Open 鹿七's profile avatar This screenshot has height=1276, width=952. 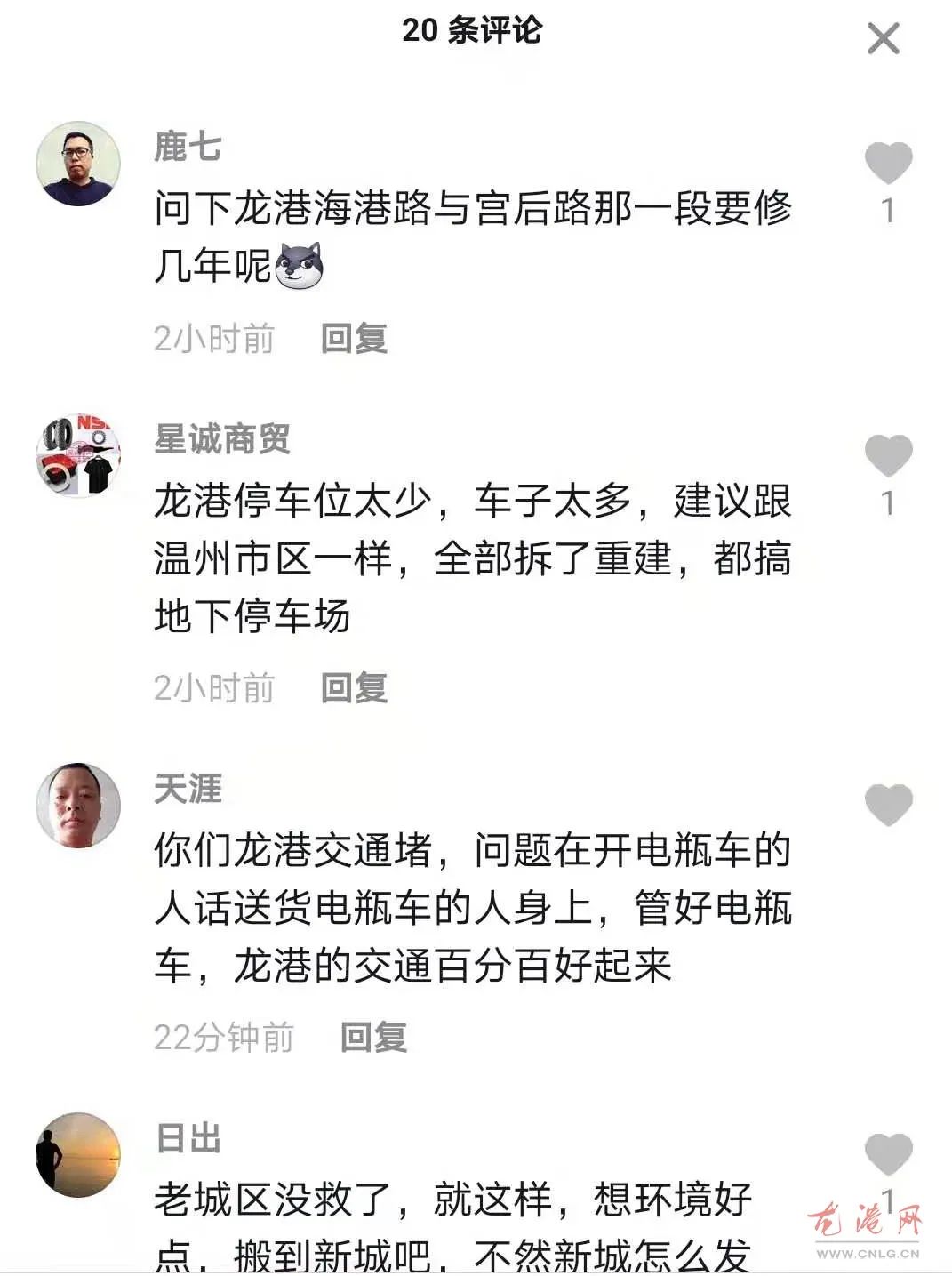(78, 165)
